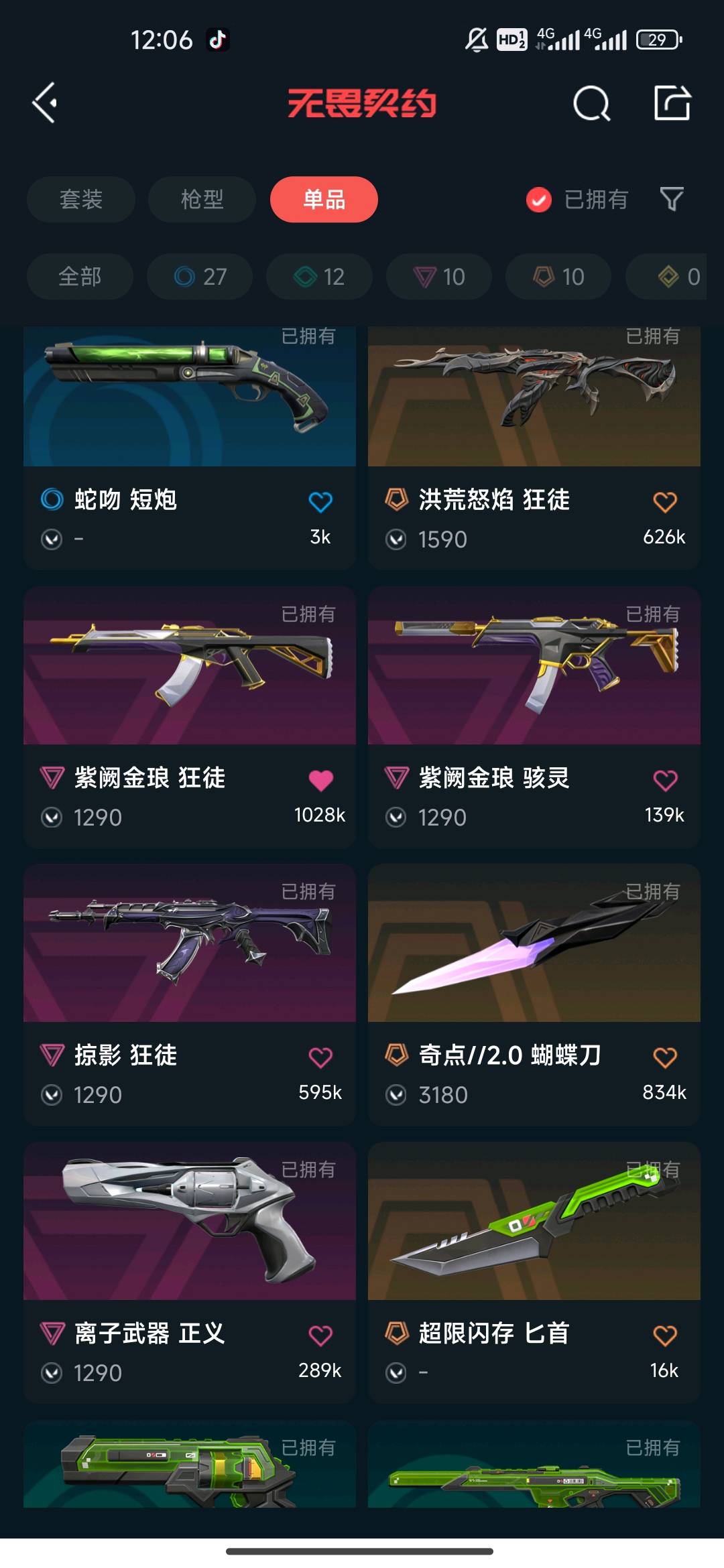Select the 全部 rarity chip
Screen dimensions: 724x1568
point(80,276)
